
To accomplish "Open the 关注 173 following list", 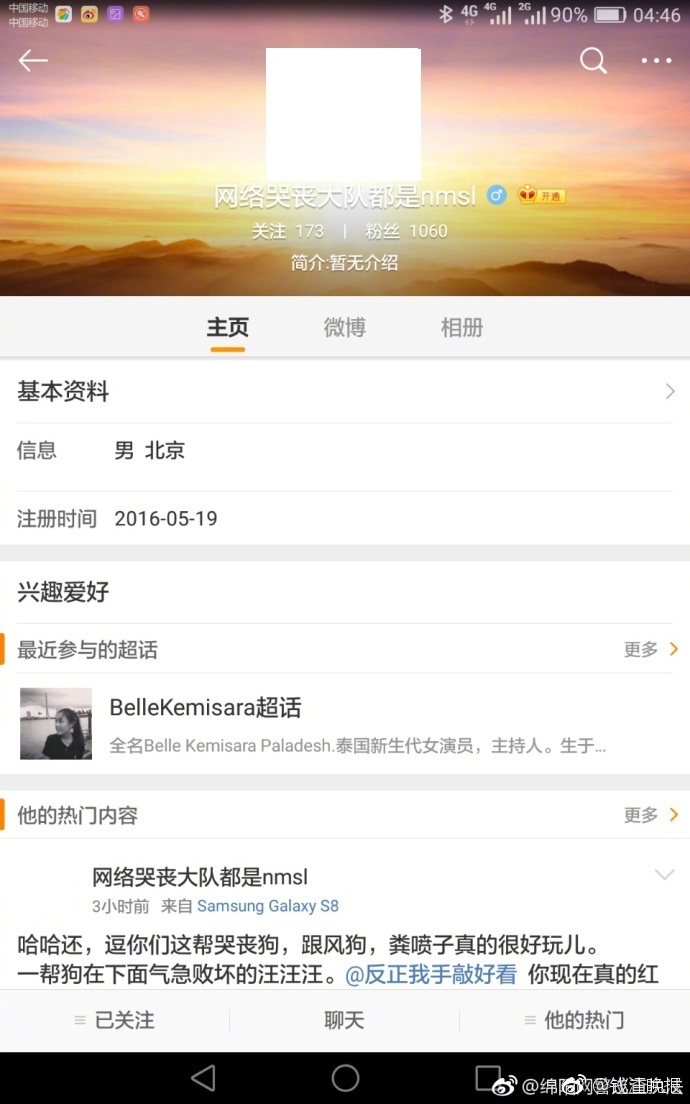I will point(287,231).
